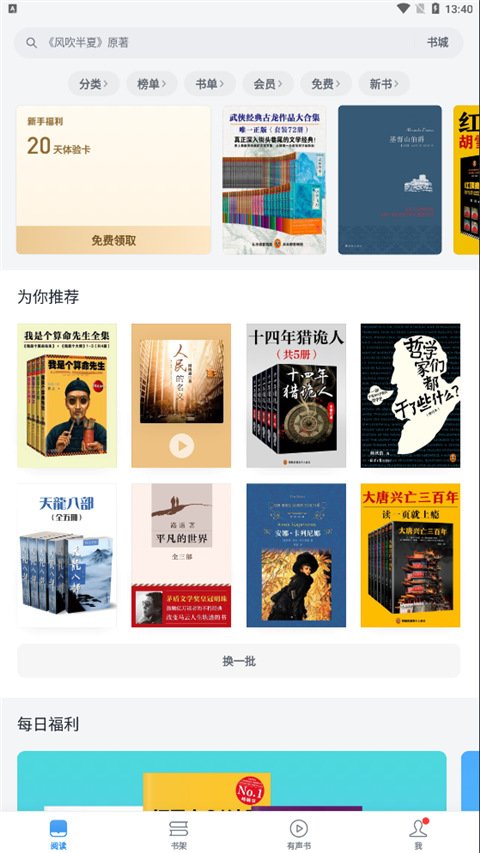
Task: Open the 古龙作品大合集 book cover
Action: (x=274, y=180)
